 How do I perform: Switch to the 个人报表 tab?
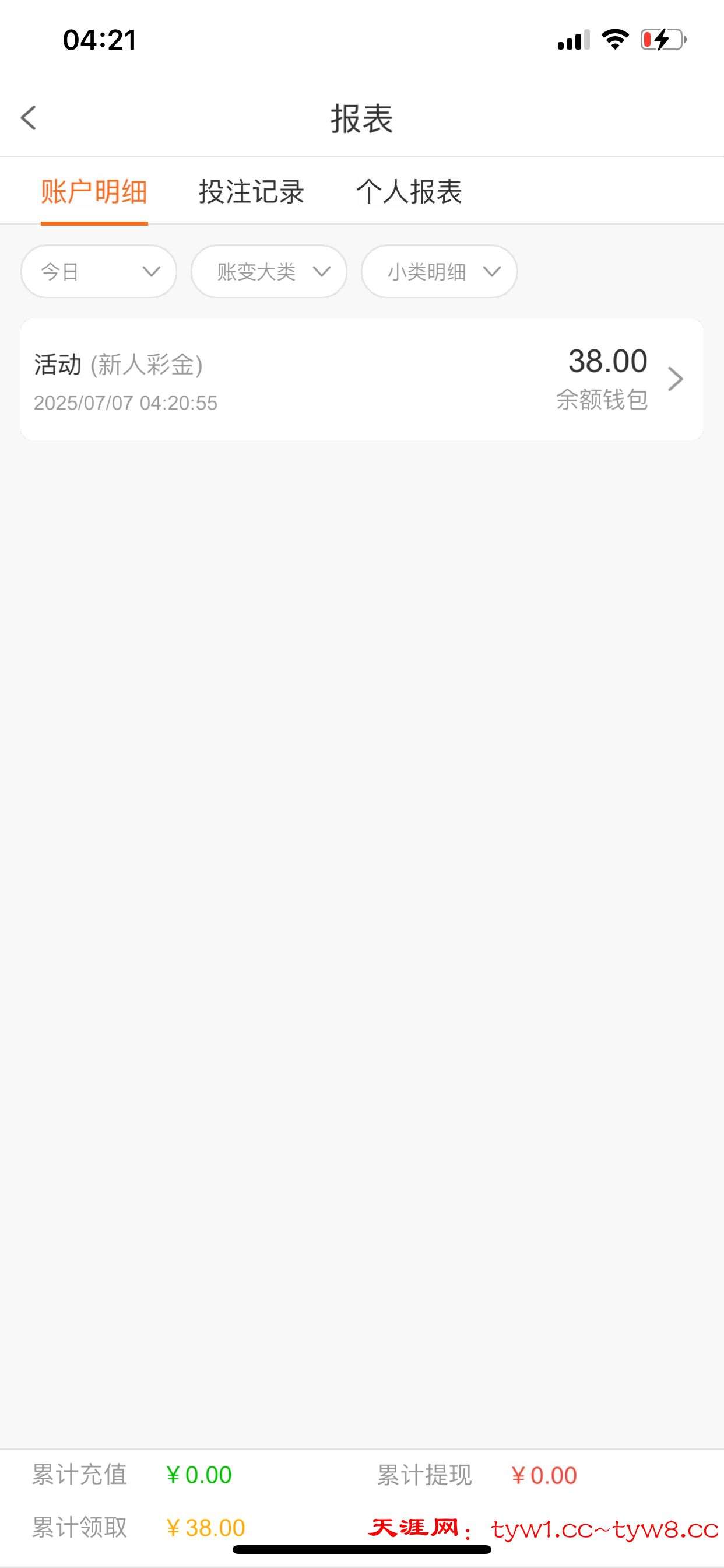[409, 192]
